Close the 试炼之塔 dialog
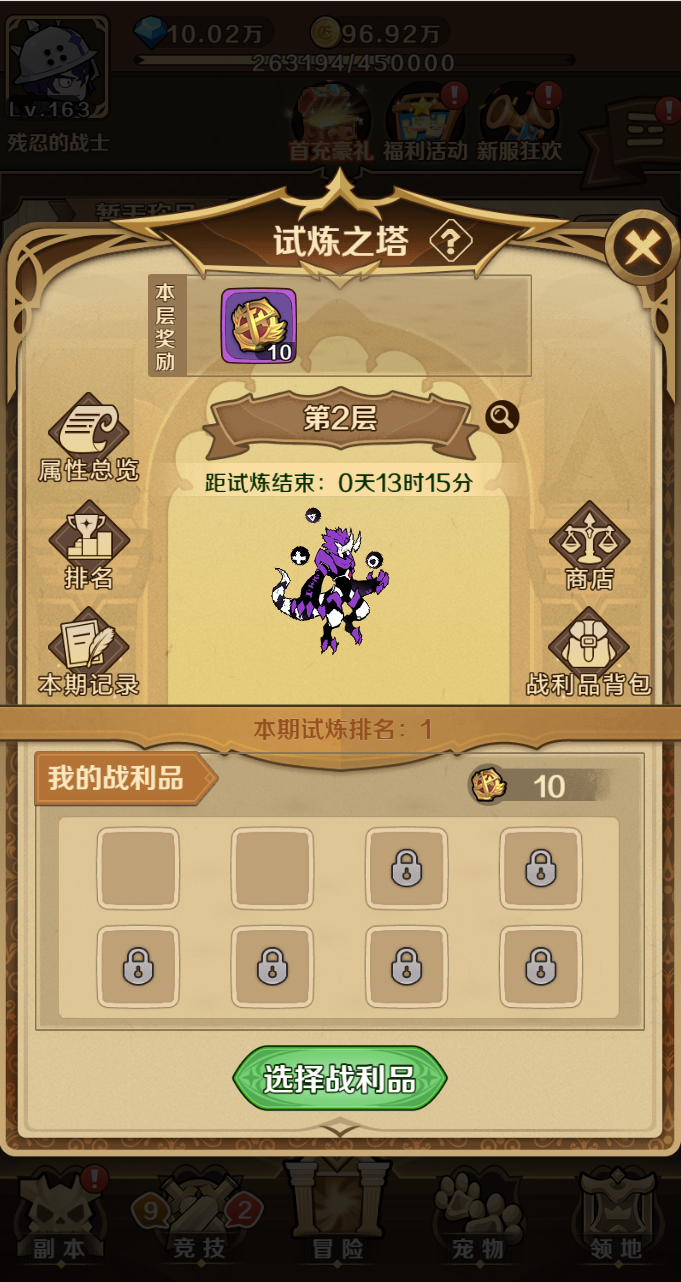Image resolution: width=681 pixels, height=1282 pixels. pyautogui.click(x=642, y=248)
